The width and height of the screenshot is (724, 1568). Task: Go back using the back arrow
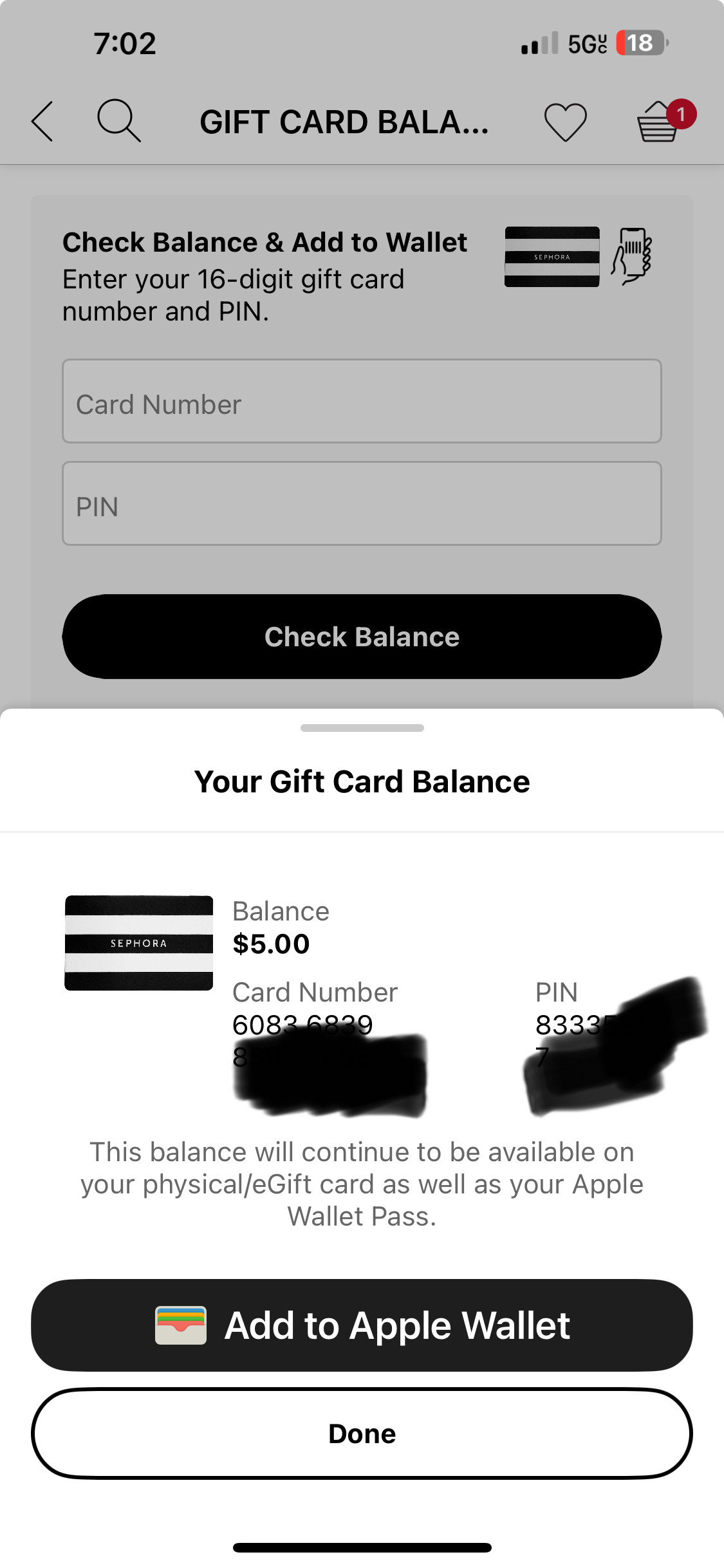[x=42, y=121]
